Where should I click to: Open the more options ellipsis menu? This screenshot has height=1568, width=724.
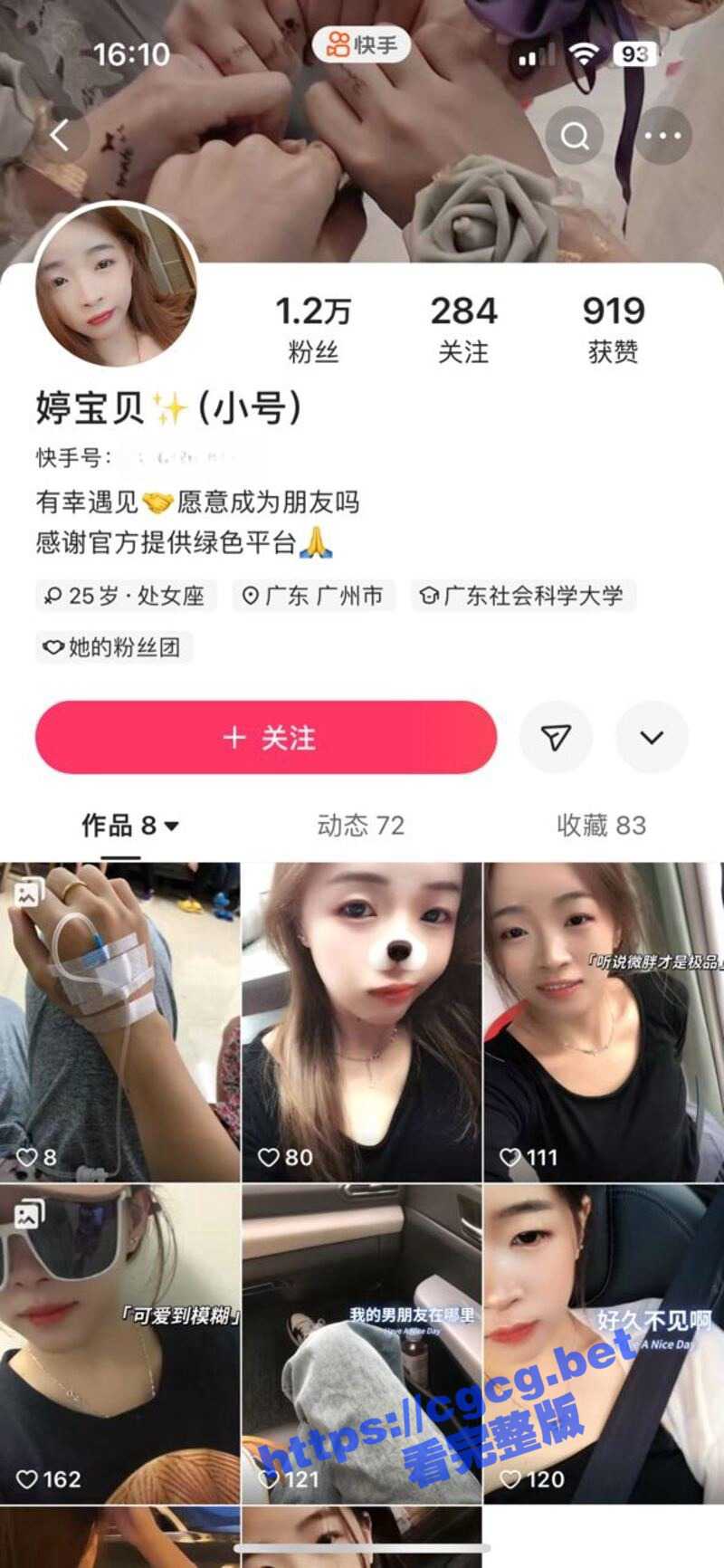coord(660,134)
